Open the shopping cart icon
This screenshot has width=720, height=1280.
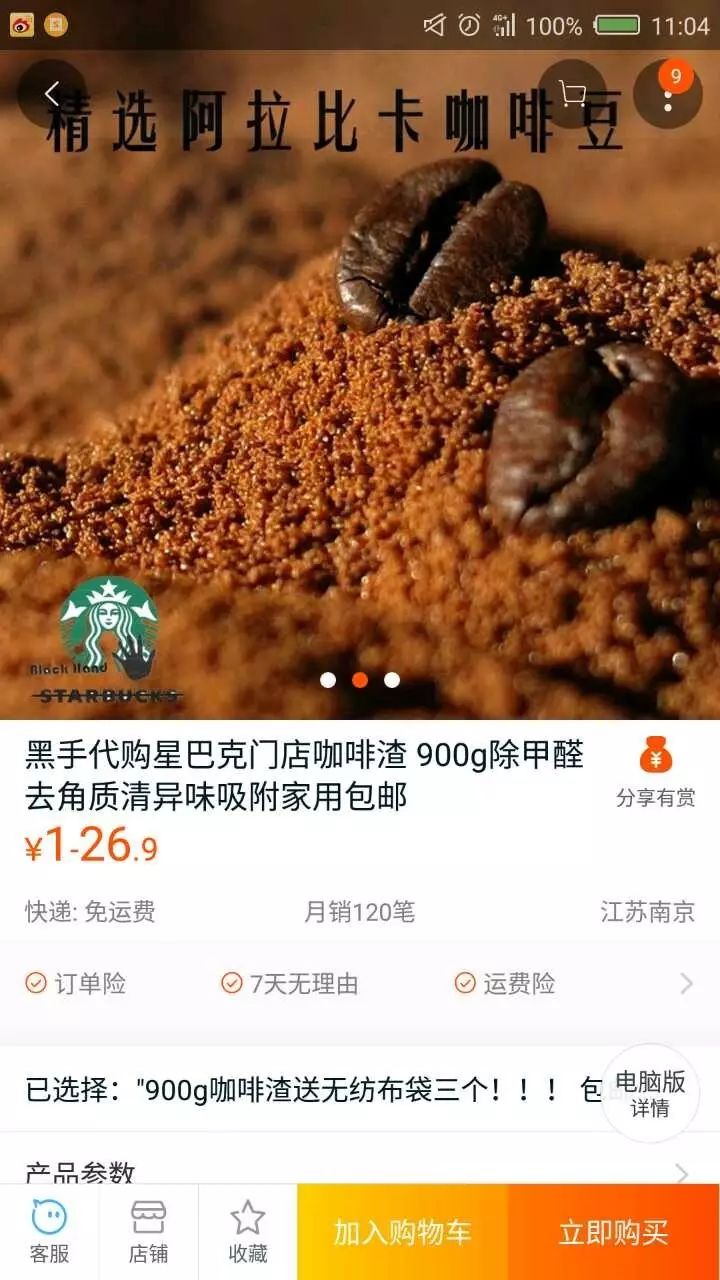(x=572, y=94)
